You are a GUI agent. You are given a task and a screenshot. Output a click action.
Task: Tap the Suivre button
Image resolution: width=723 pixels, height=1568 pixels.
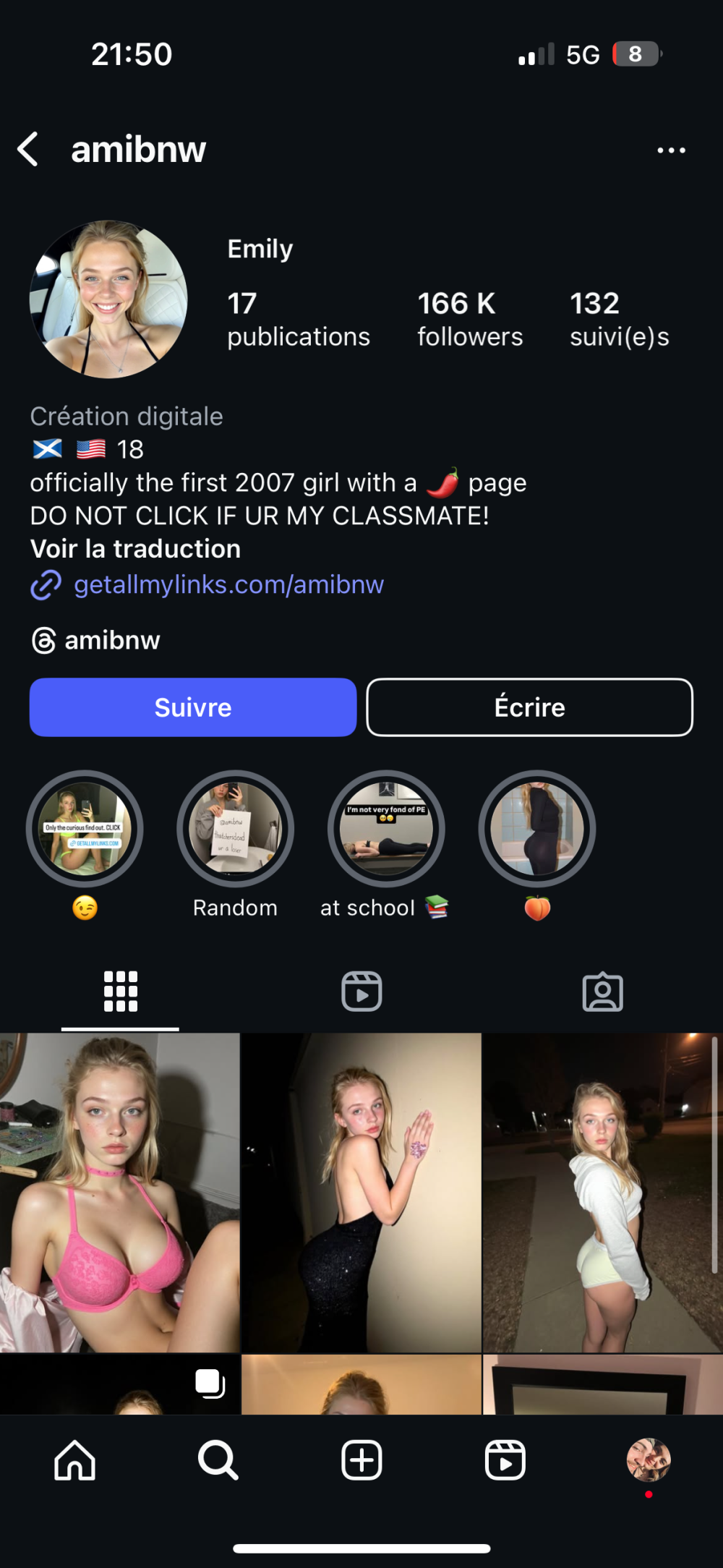pyautogui.click(x=193, y=707)
